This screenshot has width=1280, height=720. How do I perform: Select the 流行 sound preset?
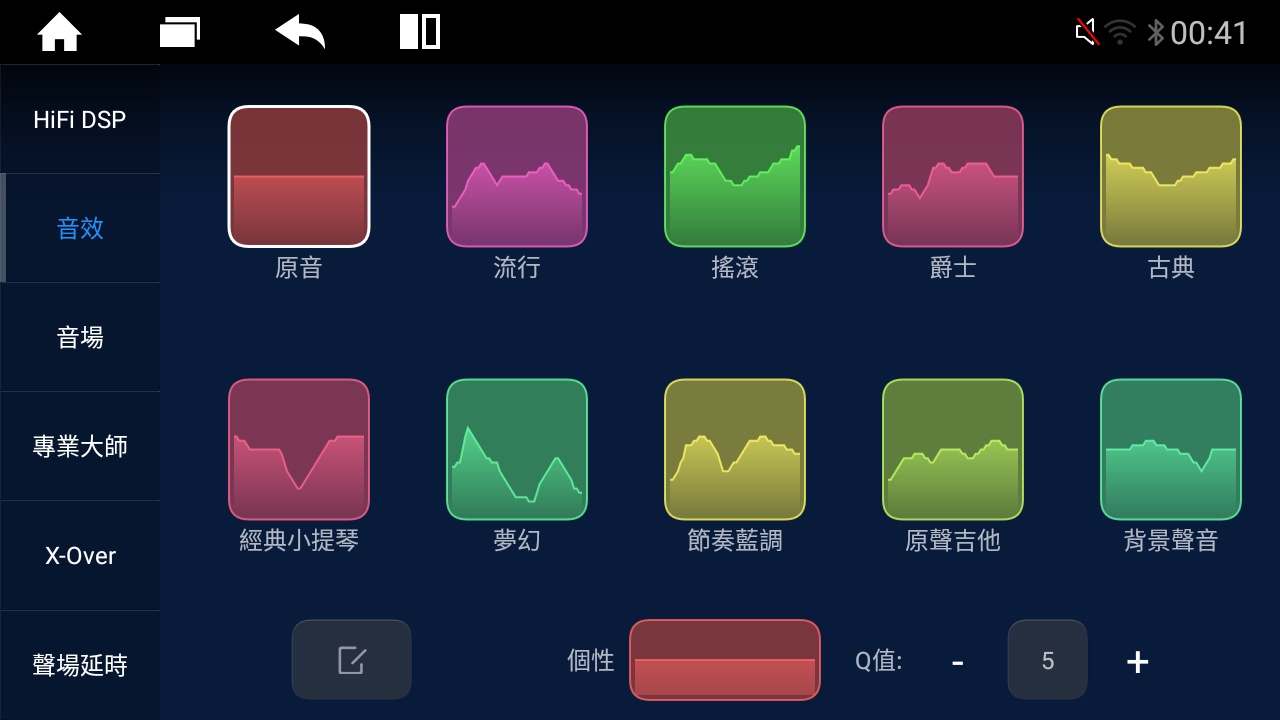[x=516, y=176]
